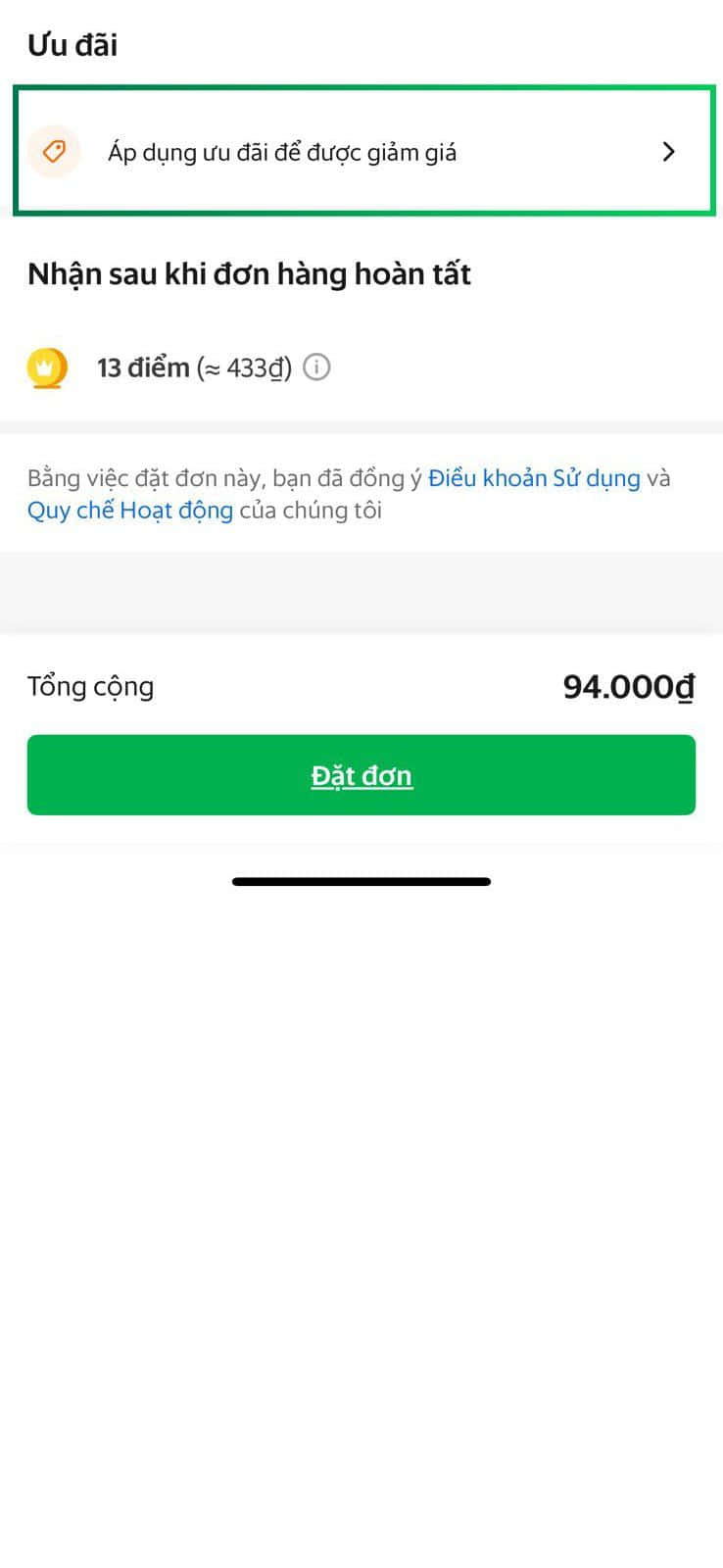The image size is (723, 1568).
Task: Open the Điều khoản Sử dụng link
Action: tap(533, 477)
